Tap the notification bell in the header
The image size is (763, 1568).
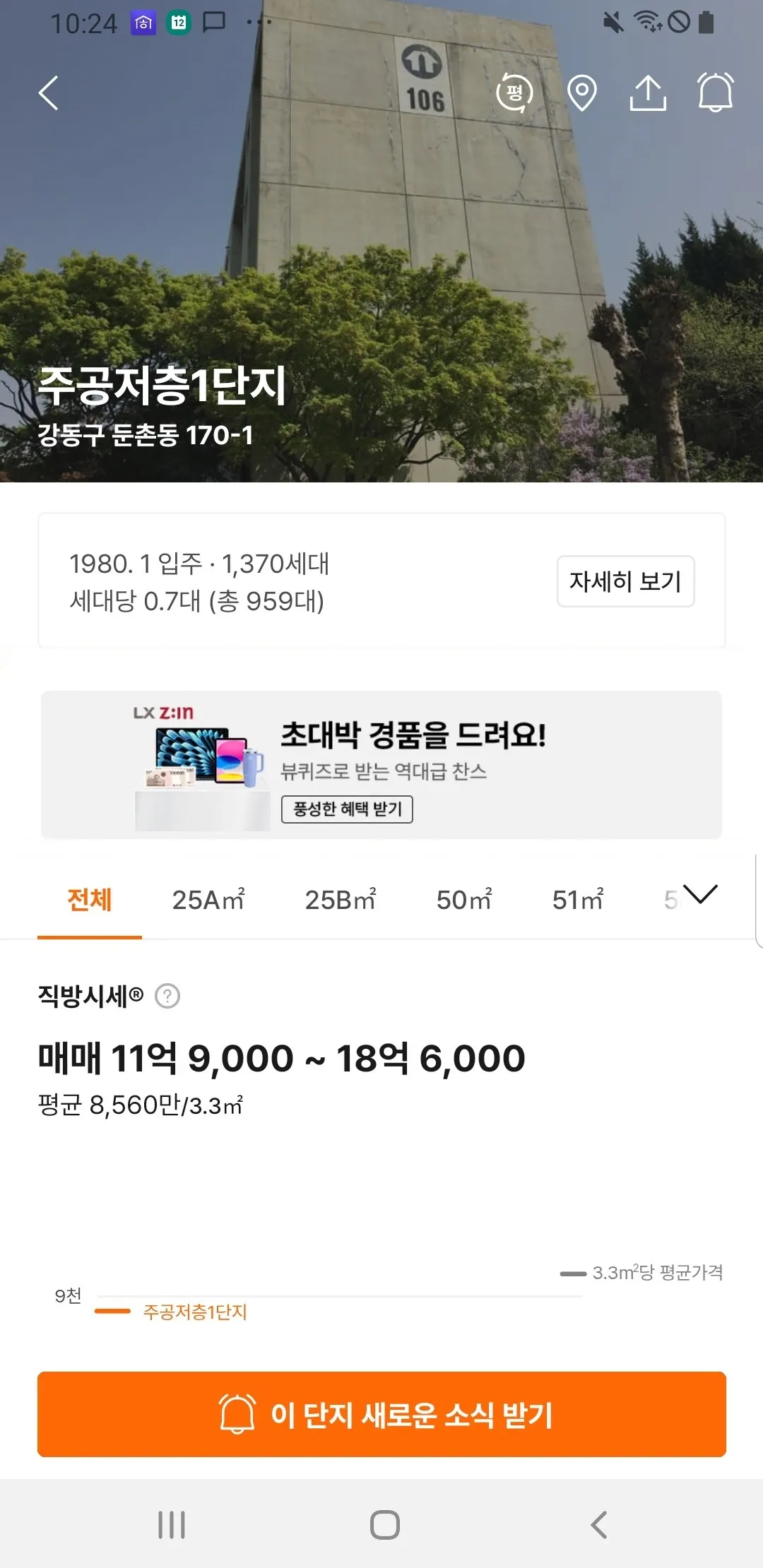(716, 93)
